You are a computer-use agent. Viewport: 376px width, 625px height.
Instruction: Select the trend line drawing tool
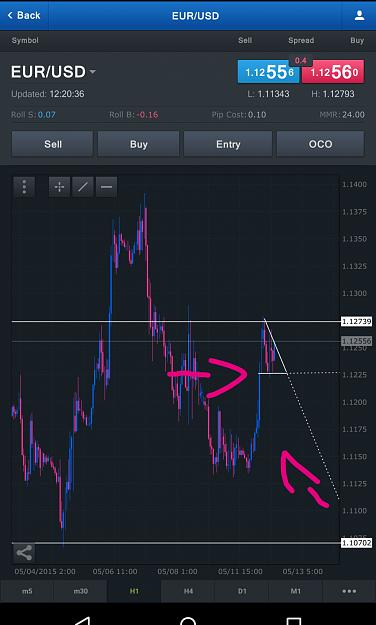coord(83,187)
